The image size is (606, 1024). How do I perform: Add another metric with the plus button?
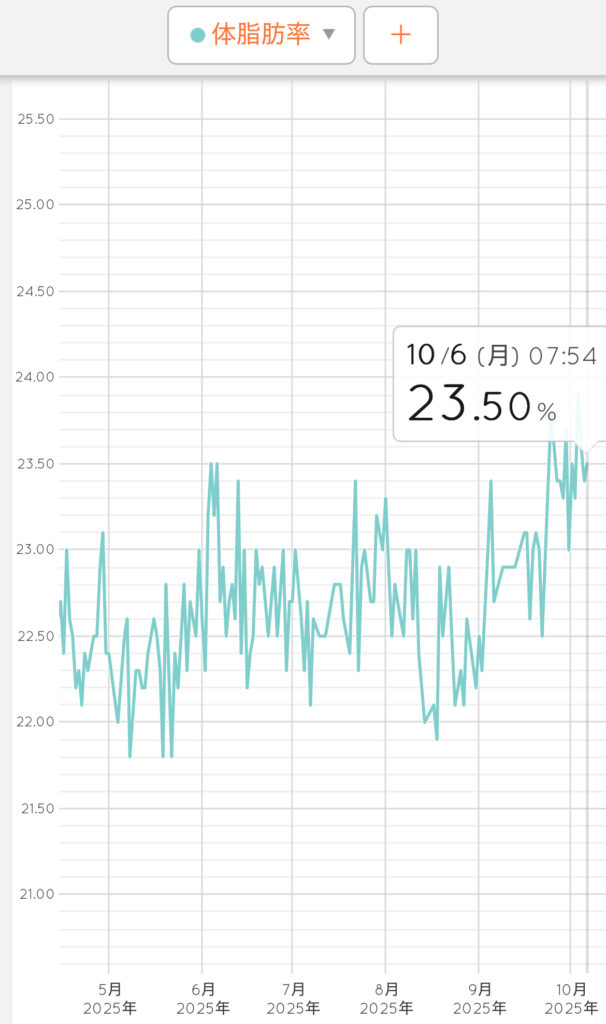coord(400,35)
